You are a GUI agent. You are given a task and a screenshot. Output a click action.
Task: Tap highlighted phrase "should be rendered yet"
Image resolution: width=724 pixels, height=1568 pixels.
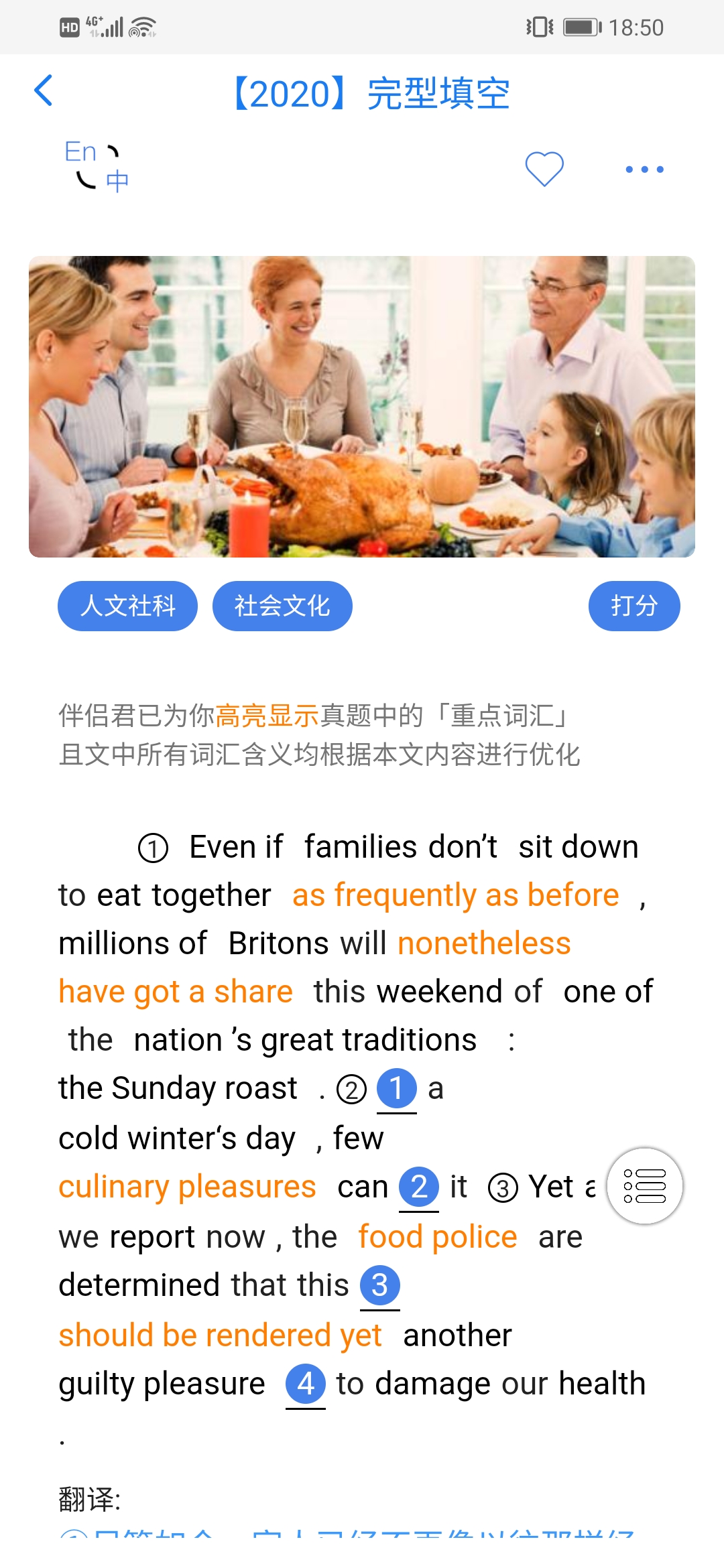pos(220,1335)
